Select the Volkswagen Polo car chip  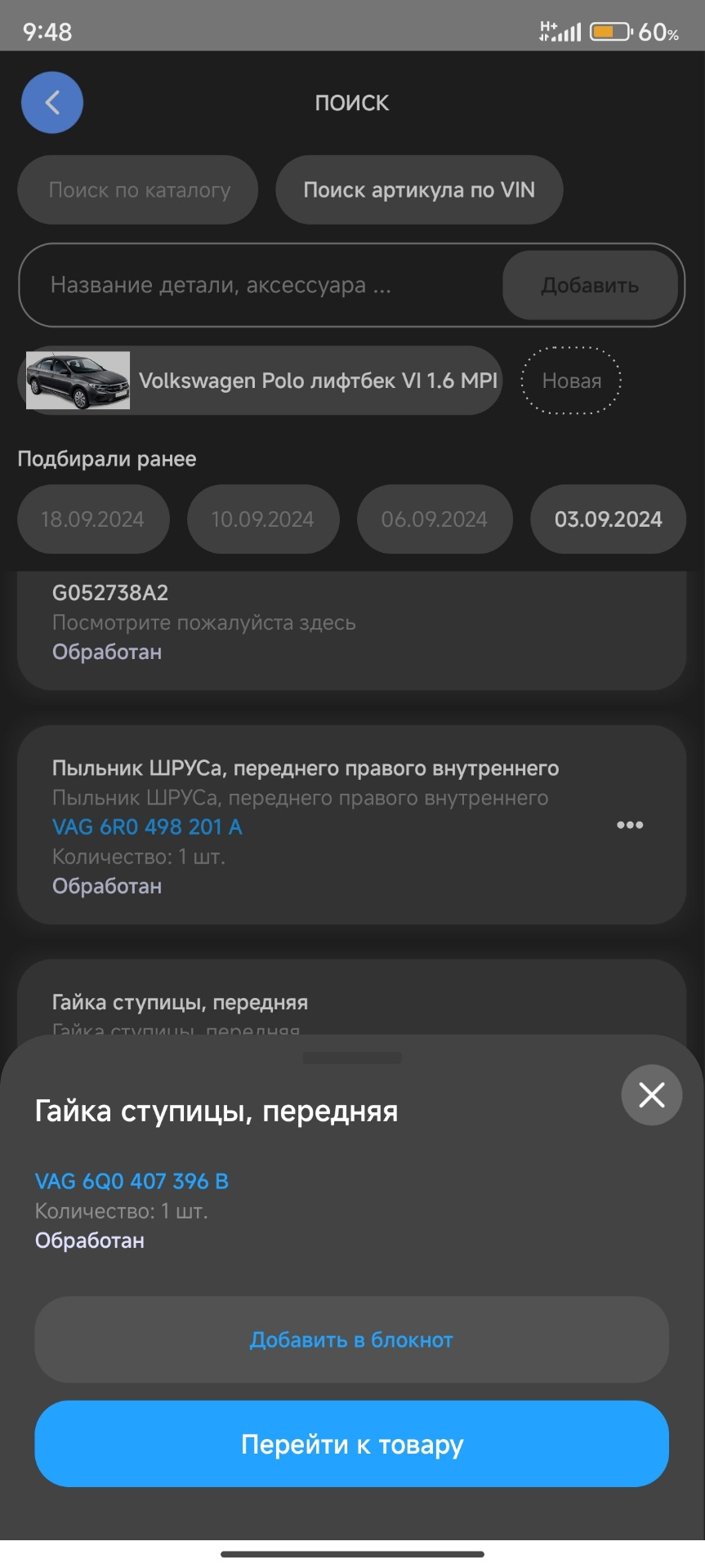[261, 381]
